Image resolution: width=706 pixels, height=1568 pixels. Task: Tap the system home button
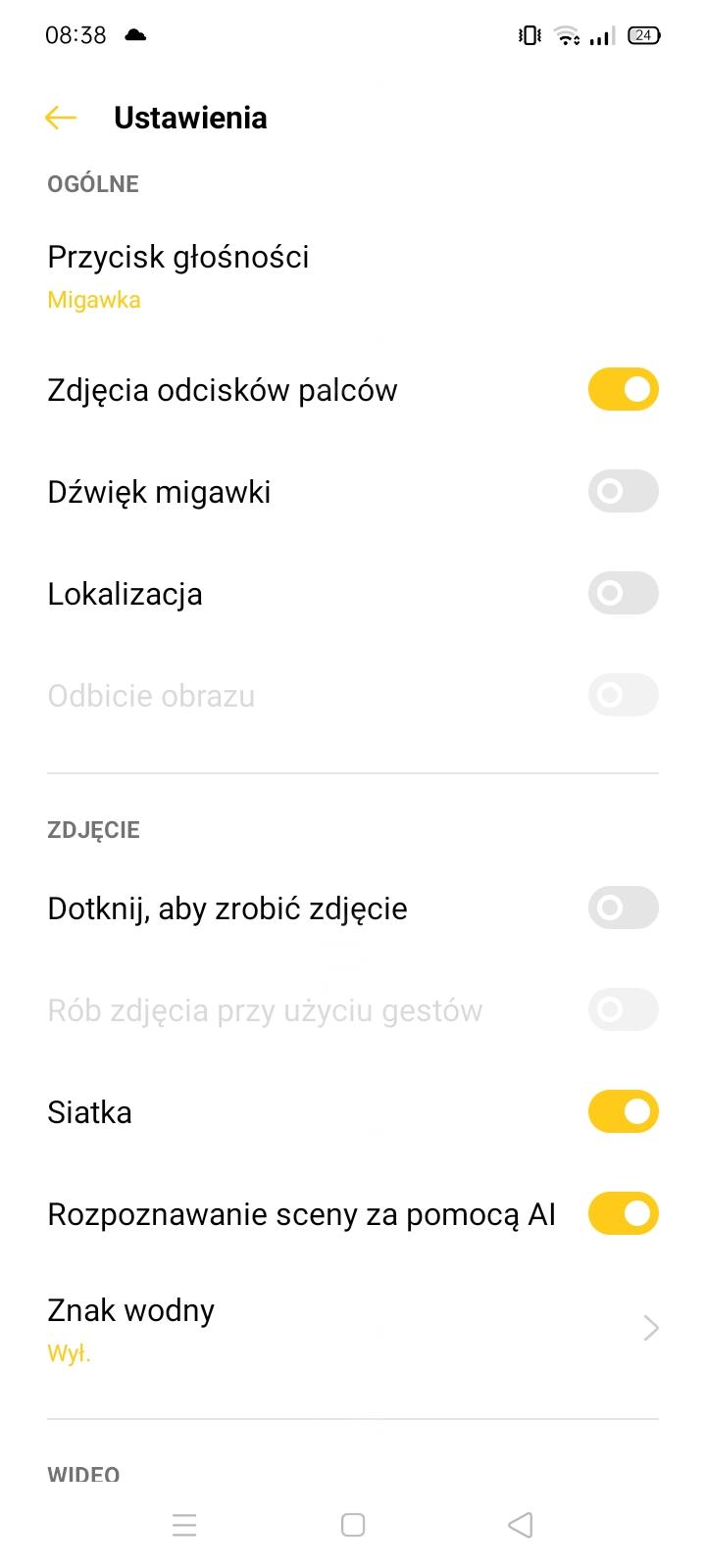coord(353,1525)
